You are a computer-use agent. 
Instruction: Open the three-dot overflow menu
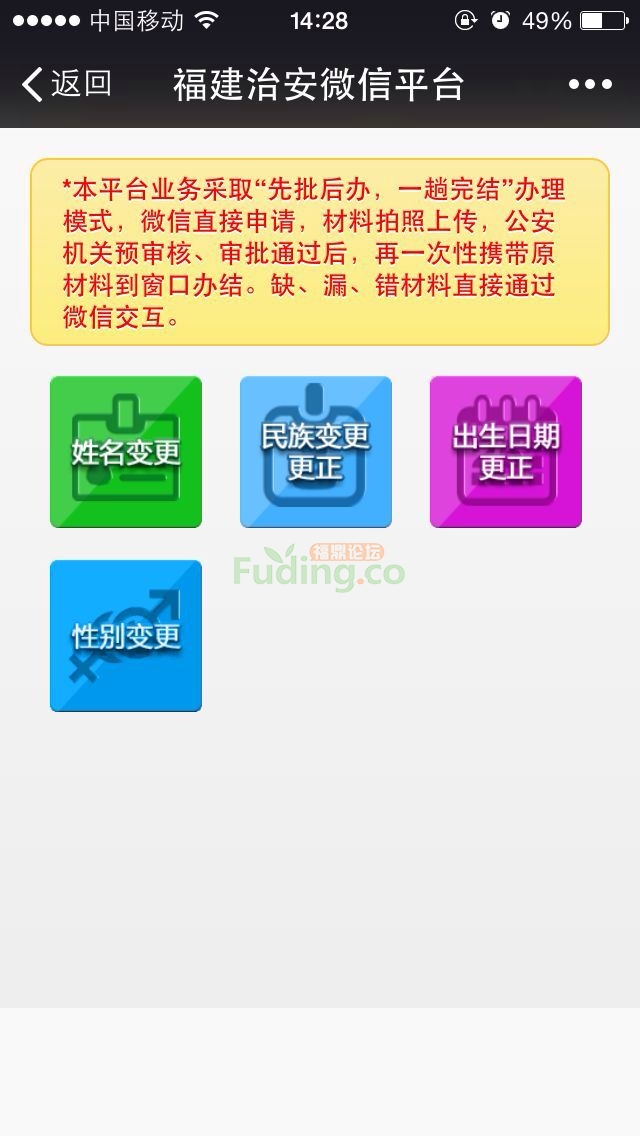coord(590,85)
